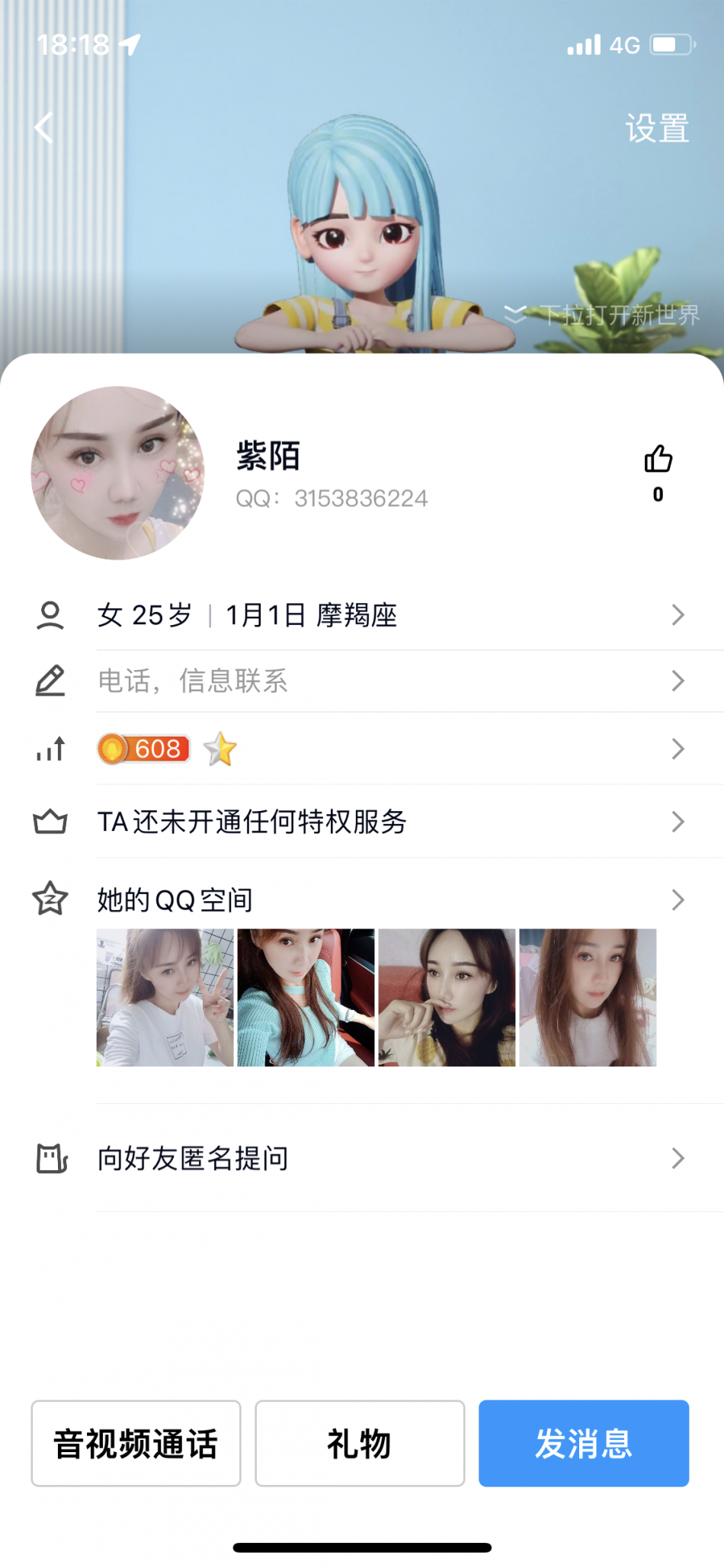
Task: View the first QQ空间 photo with peace sign
Action: pyautogui.click(x=165, y=997)
